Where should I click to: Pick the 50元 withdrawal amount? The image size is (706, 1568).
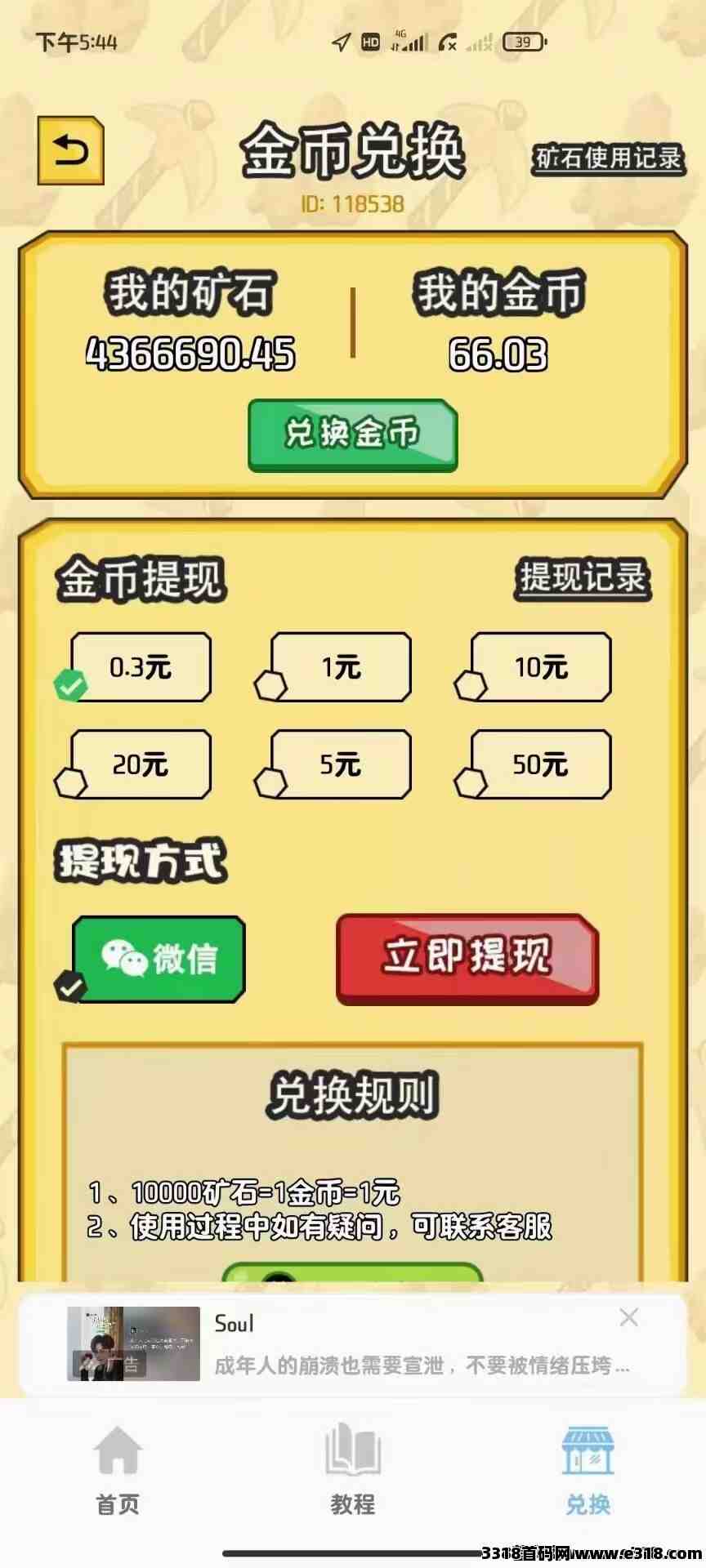tap(541, 764)
